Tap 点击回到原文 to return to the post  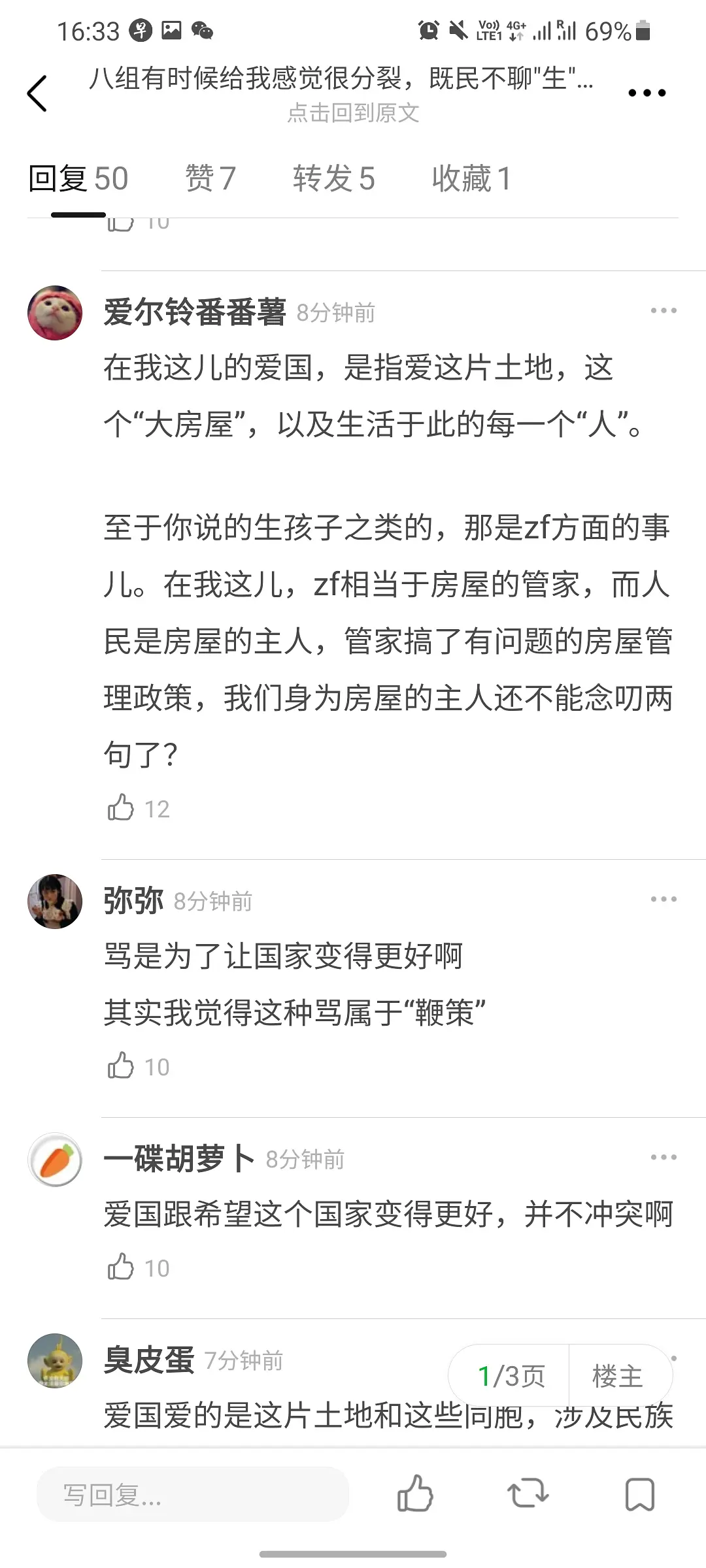(x=353, y=113)
